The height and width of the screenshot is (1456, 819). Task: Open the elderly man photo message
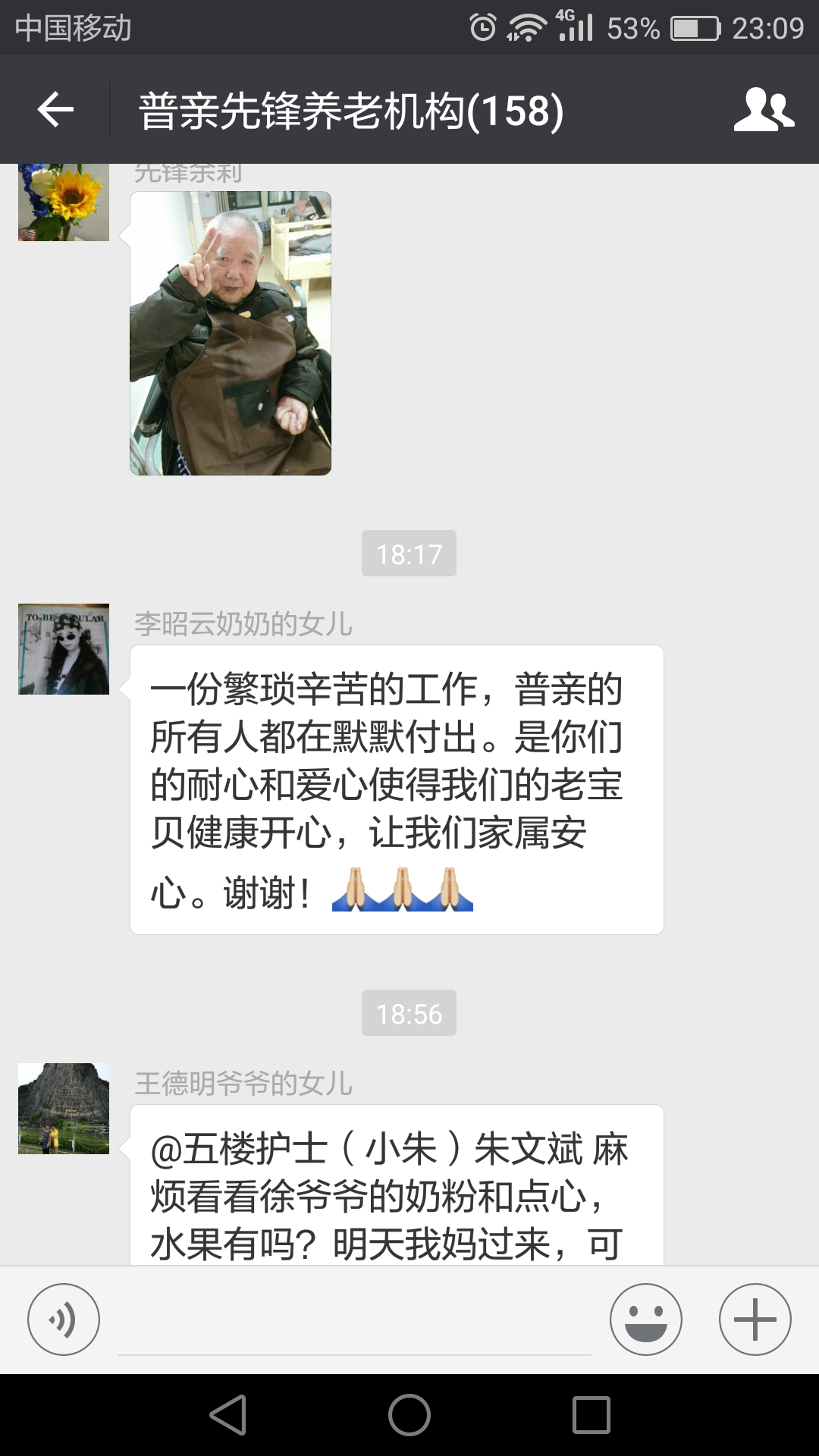[x=231, y=334]
